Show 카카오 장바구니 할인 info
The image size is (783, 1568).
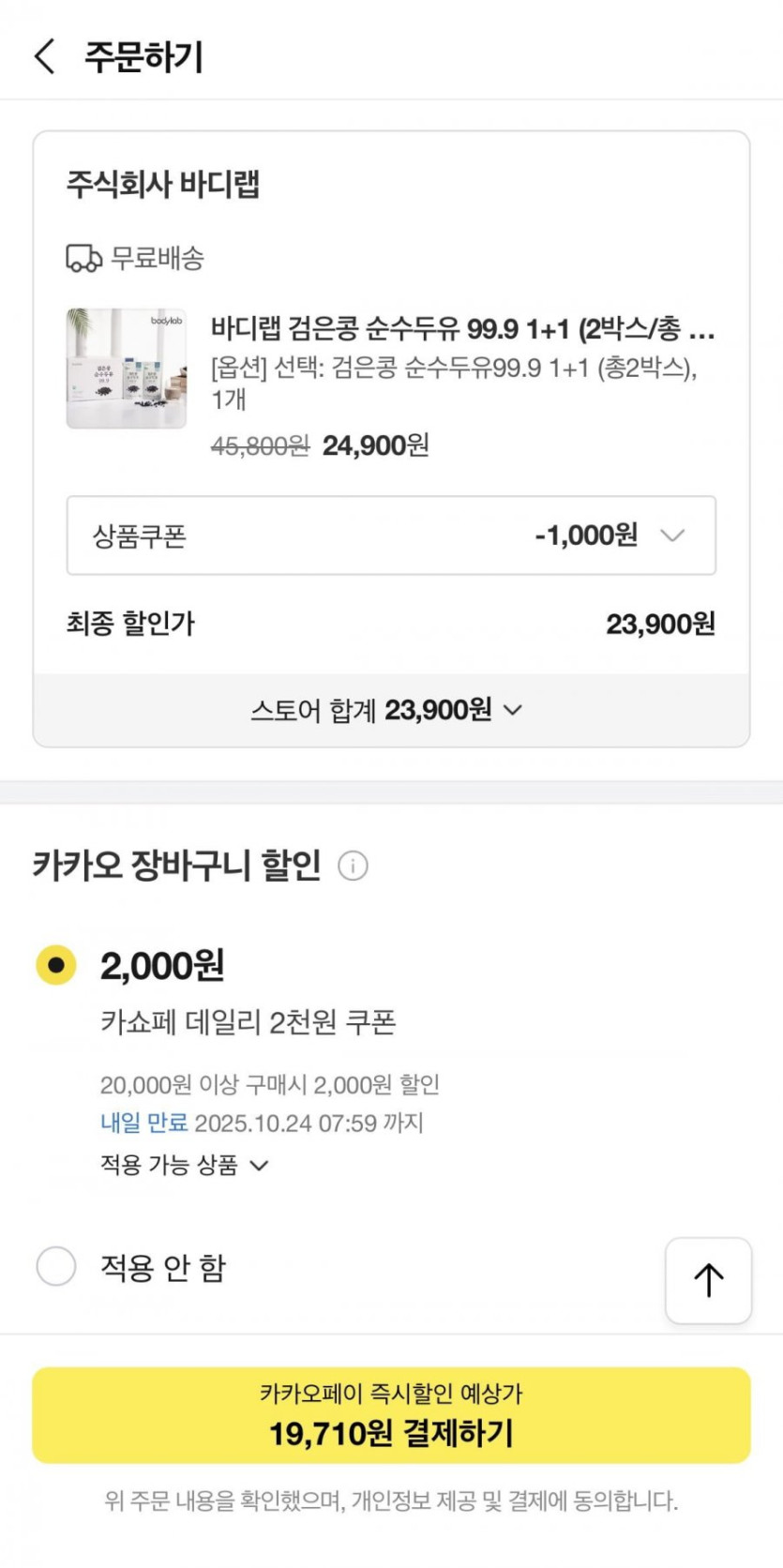tap(353, 866)
